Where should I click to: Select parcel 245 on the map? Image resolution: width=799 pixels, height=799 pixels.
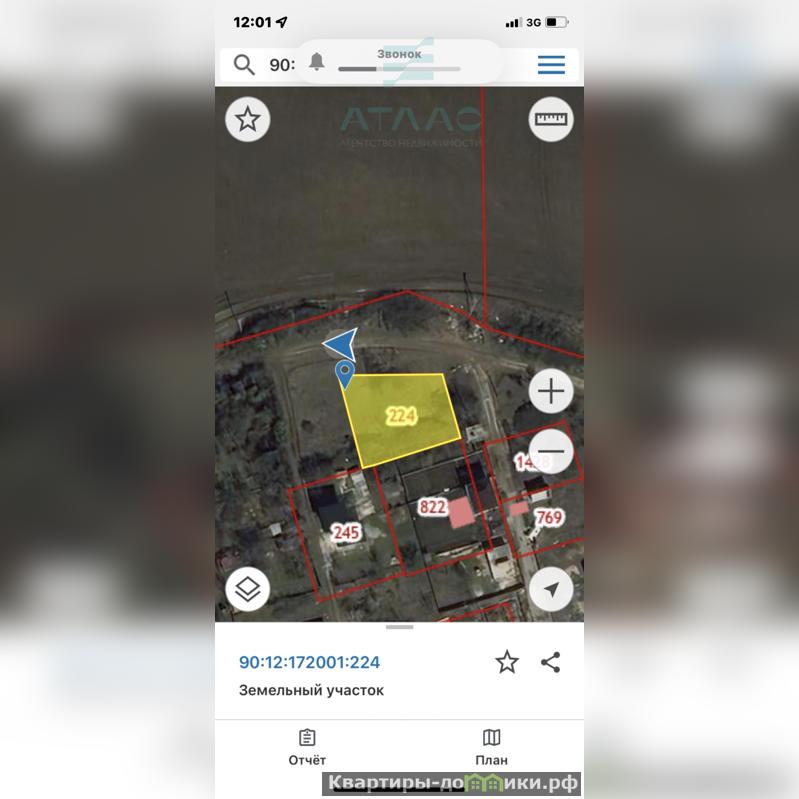point(345,533)
